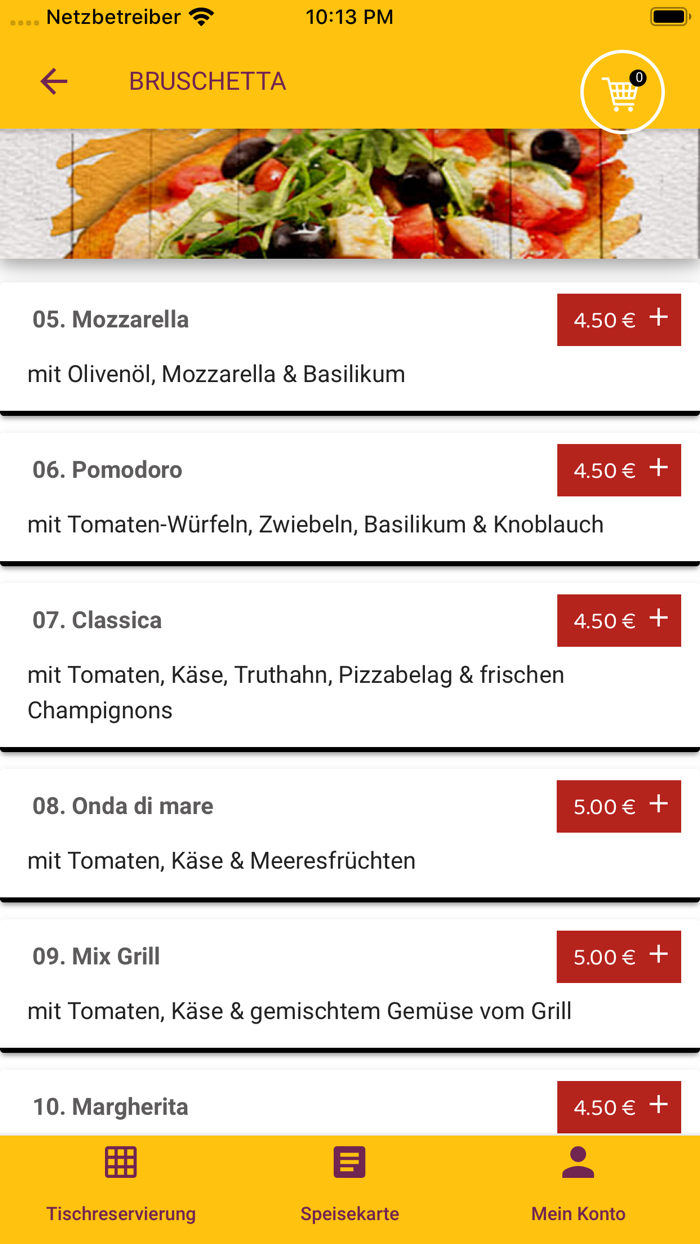Add 10. Margherita to the cart
This screenshot has width=700, height=1244.
coord(619,1107)
